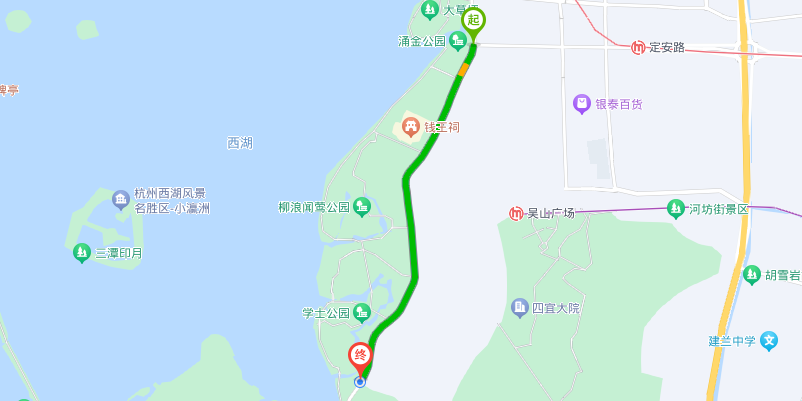
Task: Open the 钱王祠 point of interest
Action: coord(410,127)
